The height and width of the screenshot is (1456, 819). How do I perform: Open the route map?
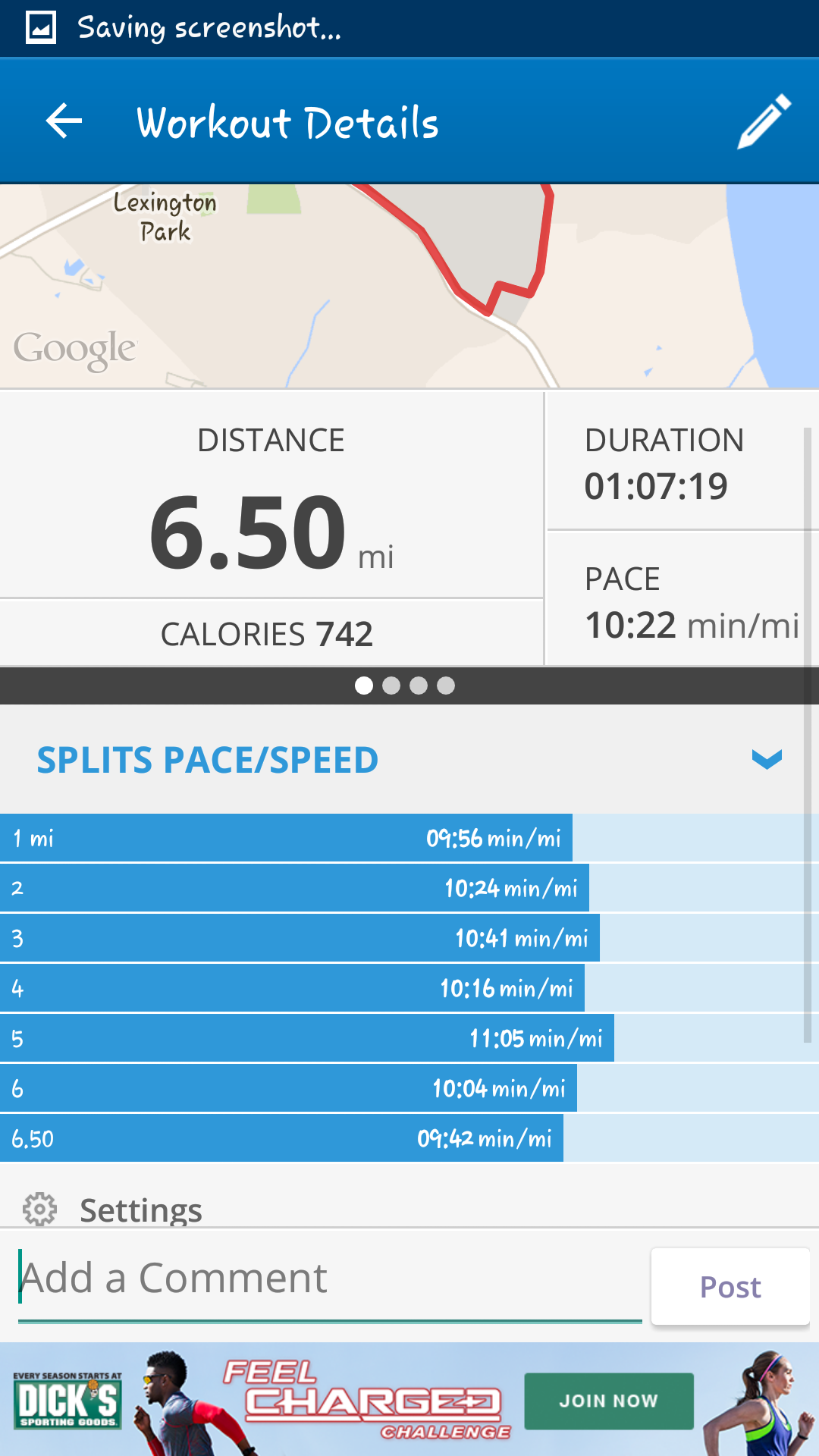coord(409,287)
